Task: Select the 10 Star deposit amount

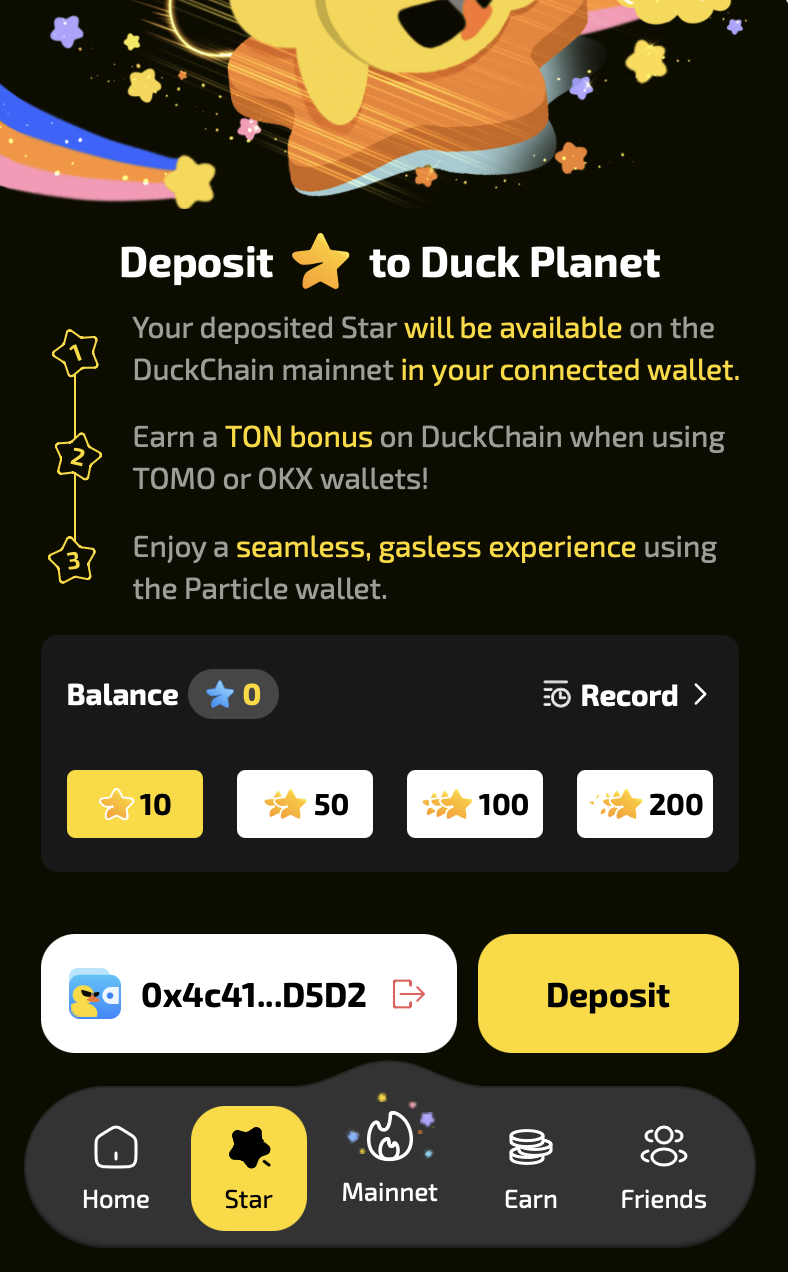Action: [x=134, y=803]
